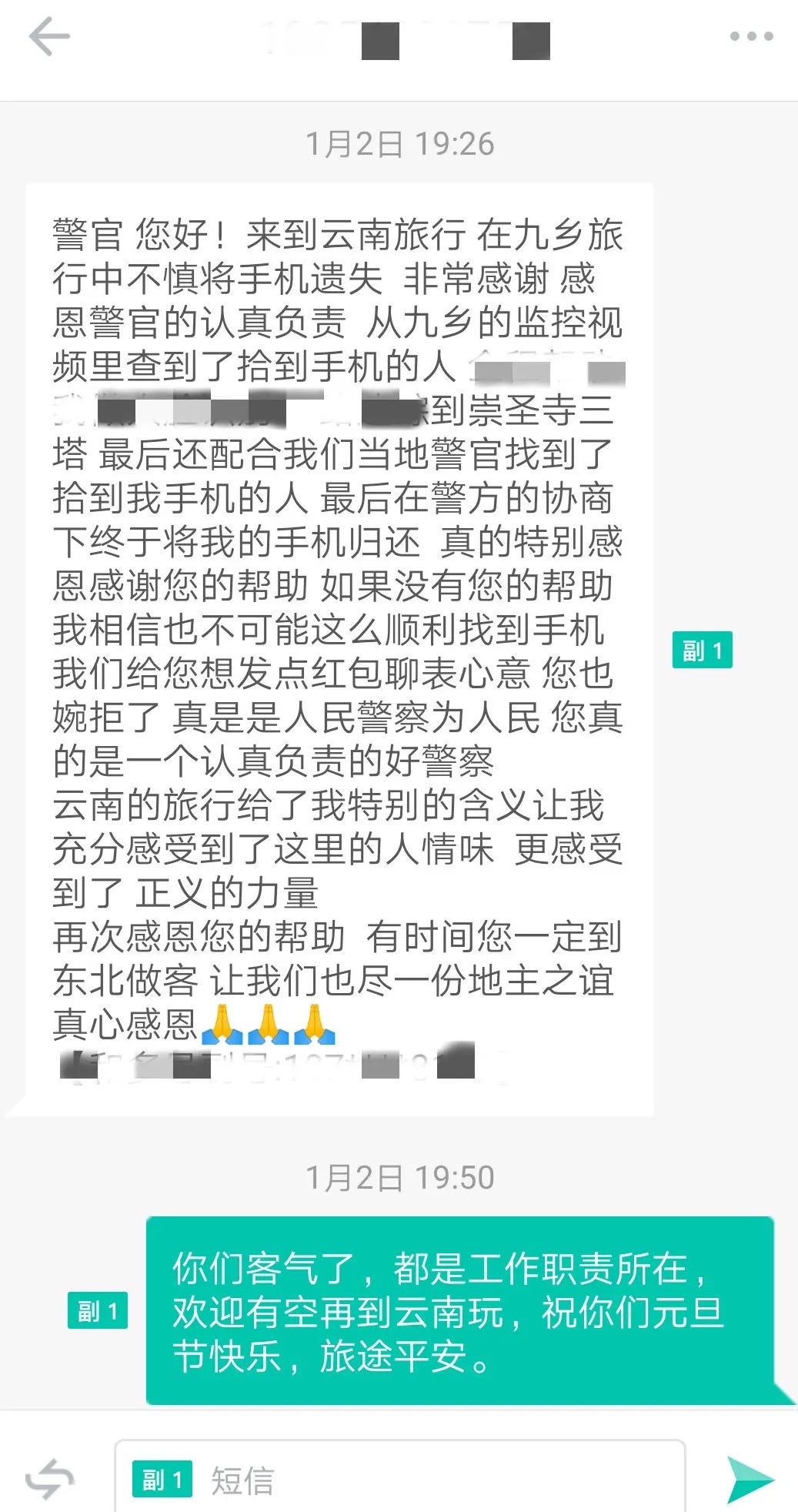The image size is (798, 1512).
Task: Open the three-dot overflow menu
Action: (x=751, y=36)
